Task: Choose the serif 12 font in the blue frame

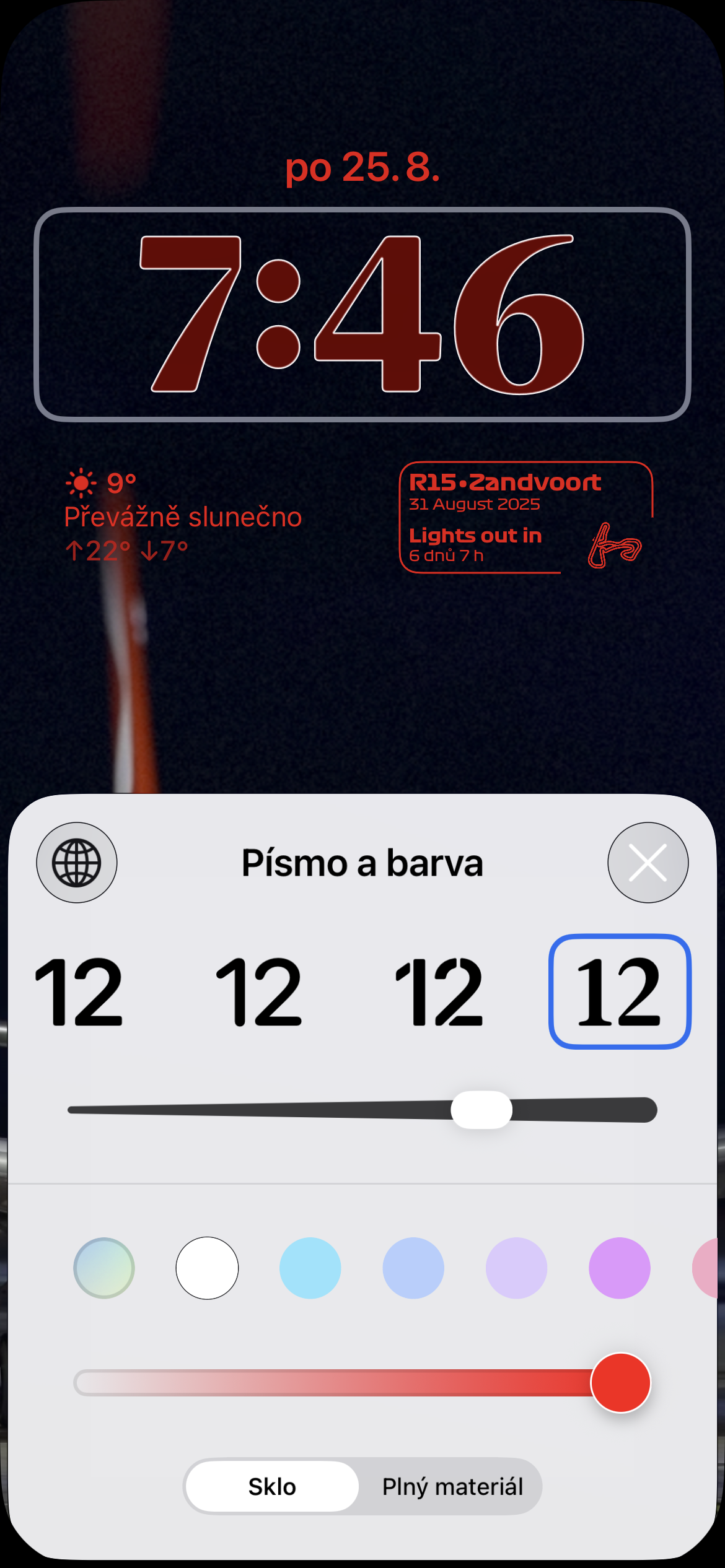Action: (620, 991)
